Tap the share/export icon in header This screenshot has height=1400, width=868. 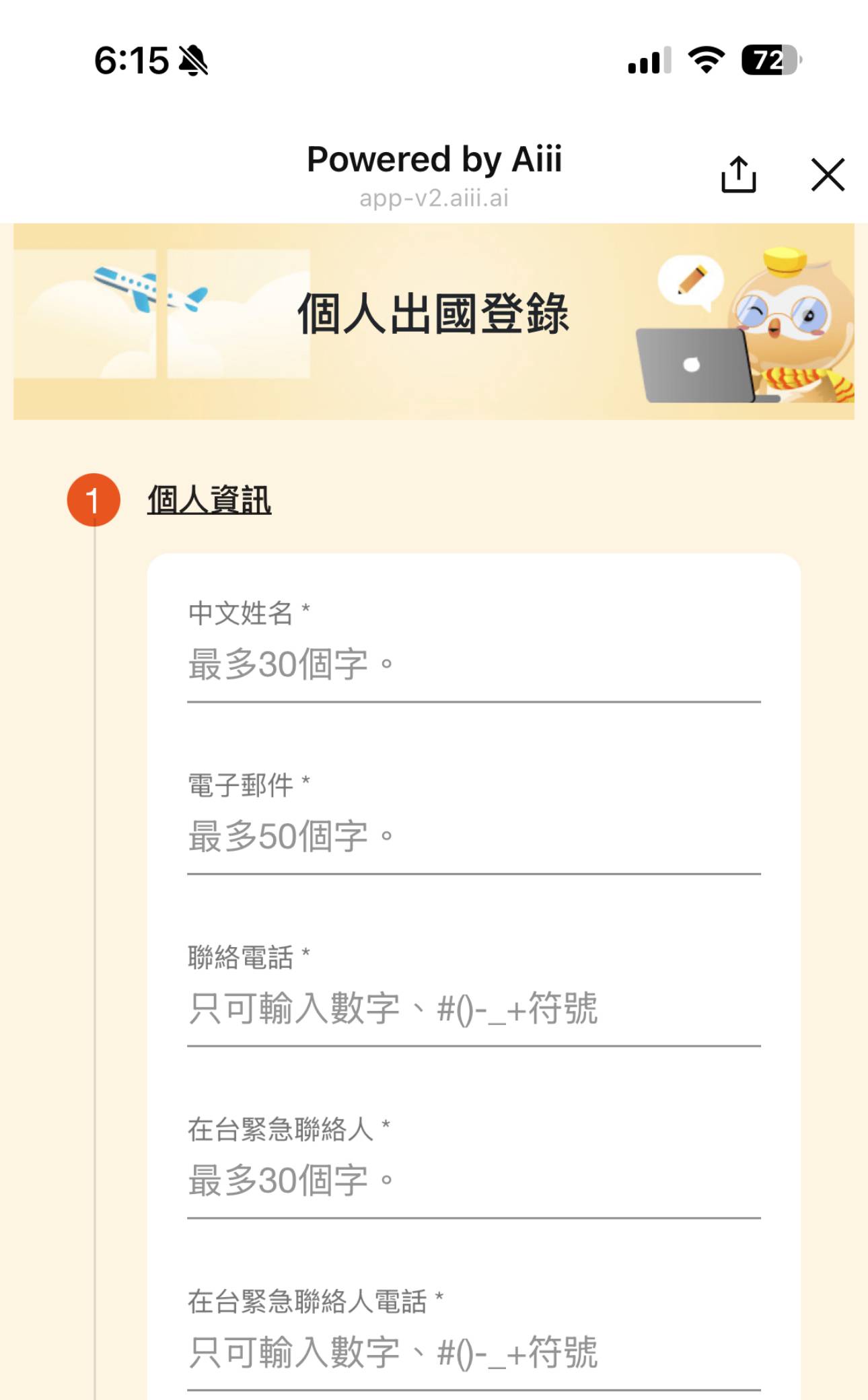point(738,174)
